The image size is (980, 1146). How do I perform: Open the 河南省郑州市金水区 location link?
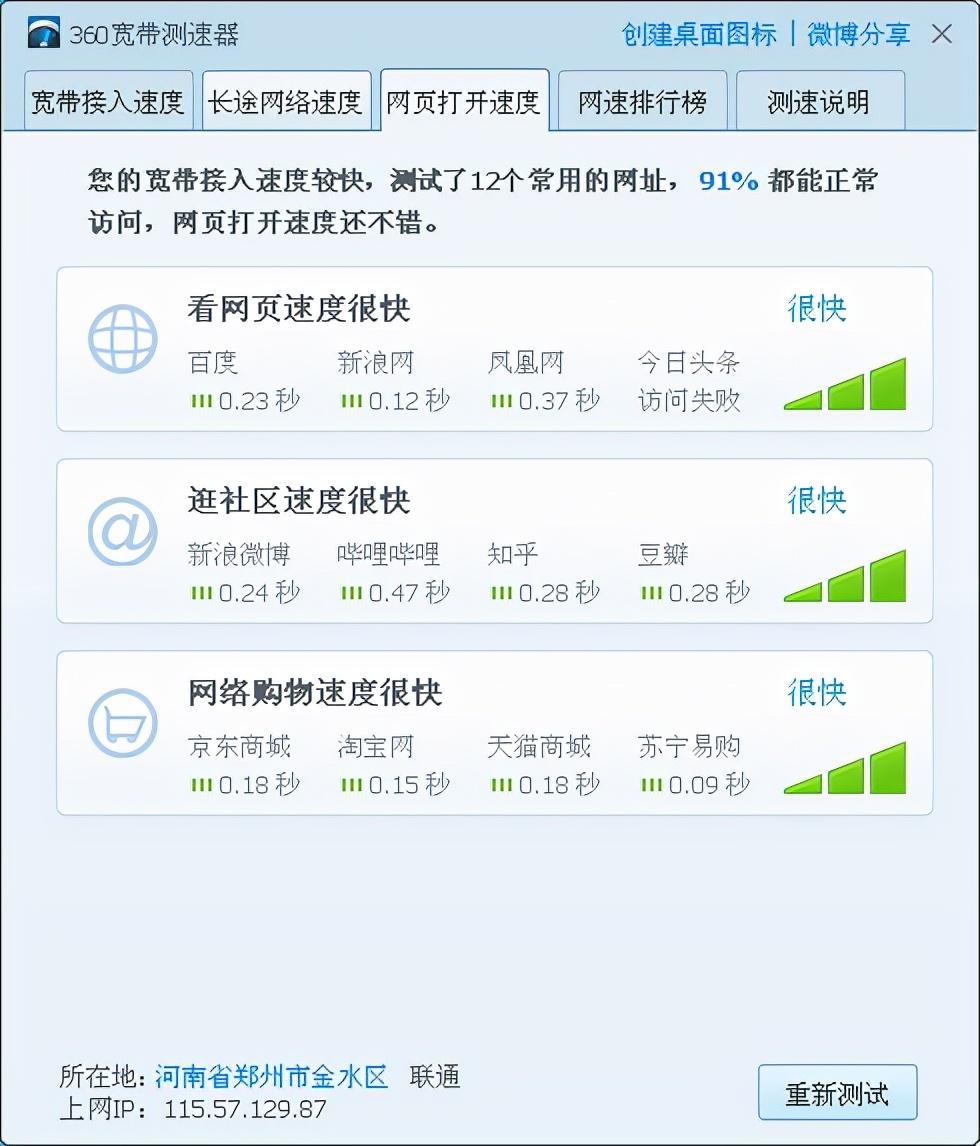[271, 1076]
